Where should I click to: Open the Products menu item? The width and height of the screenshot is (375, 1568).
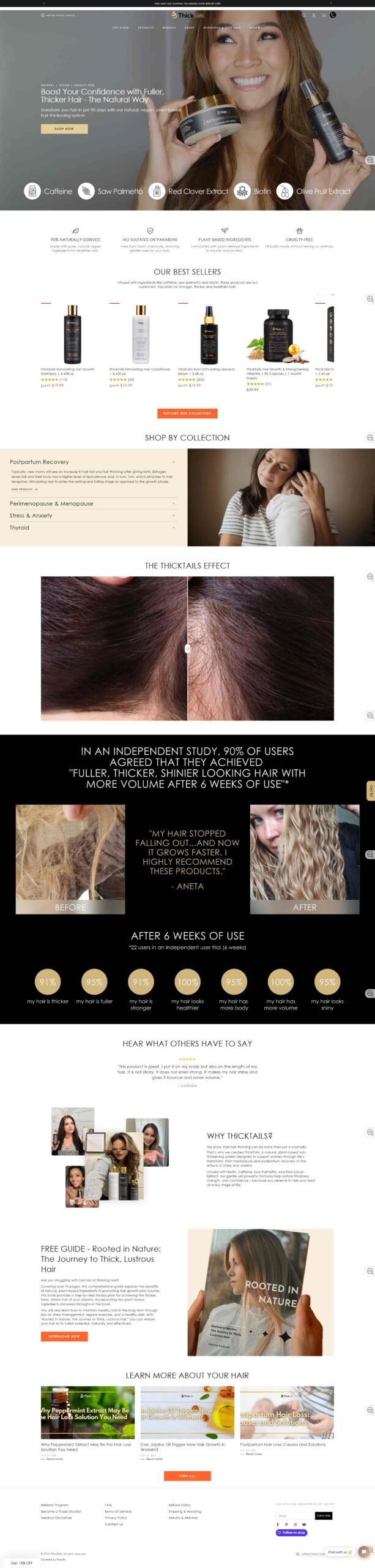(146, 28)
